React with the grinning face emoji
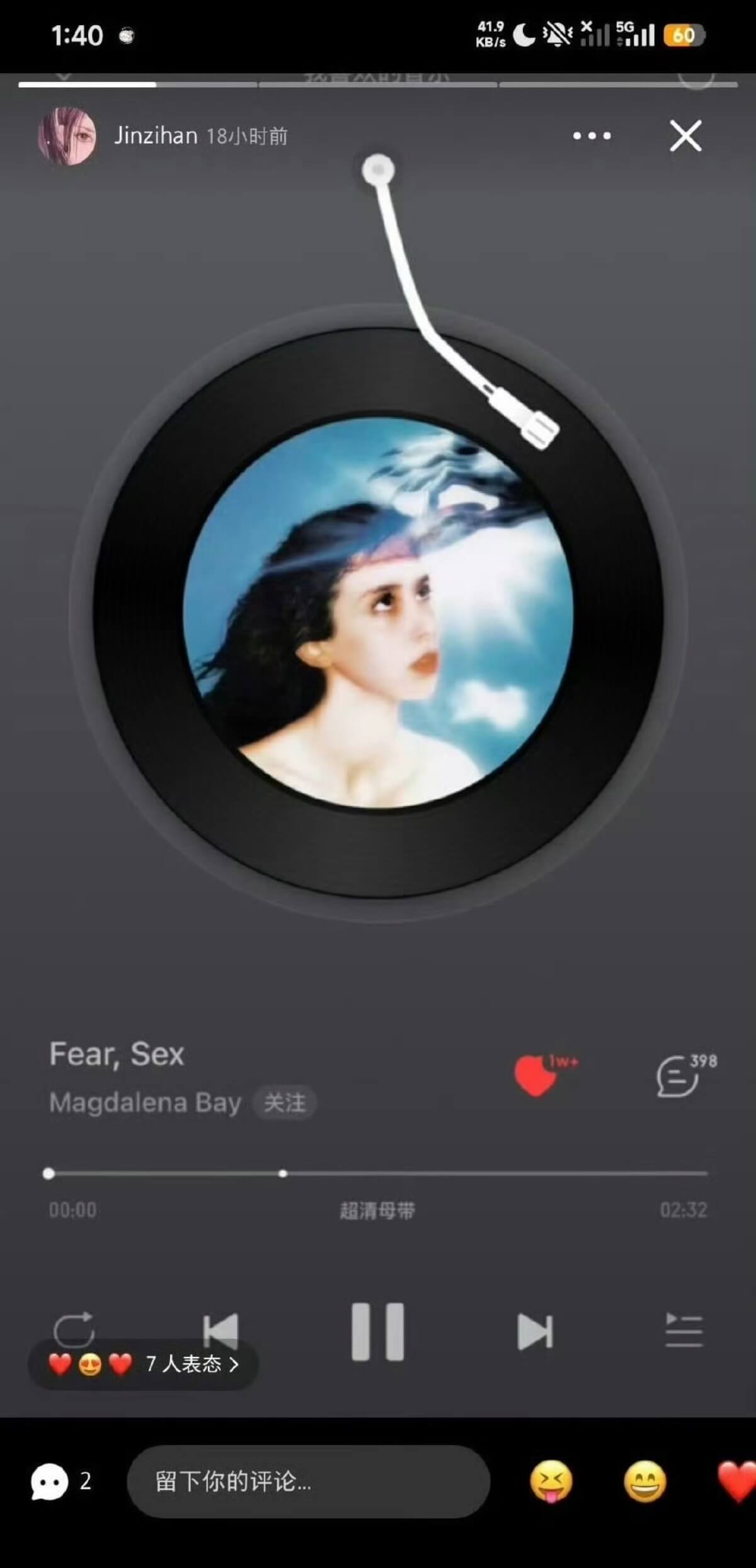 [x=644, y=1481]
